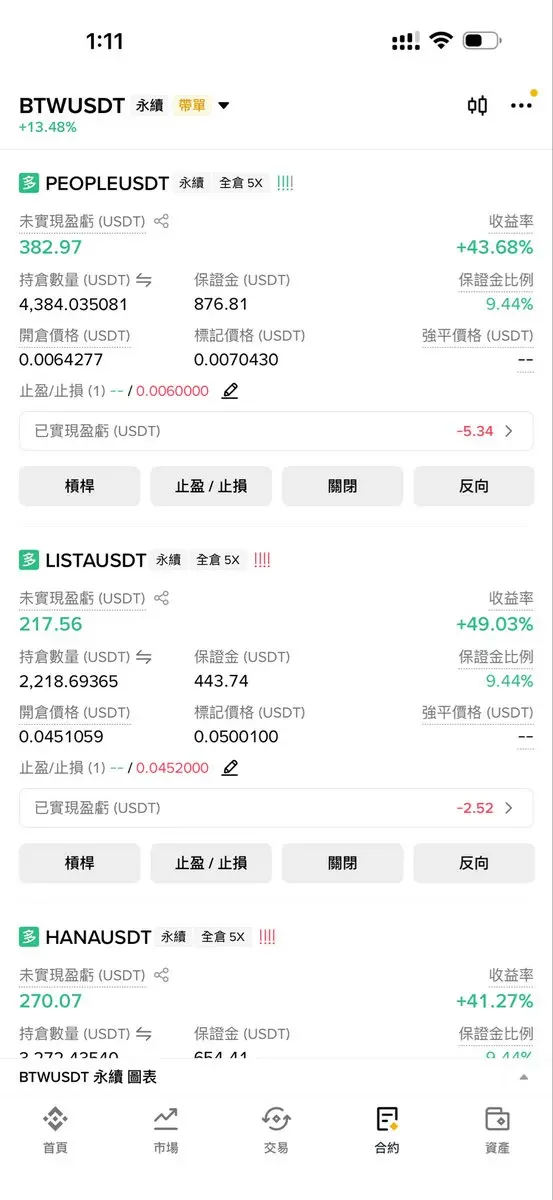Reverse (反向) the LISTAUSDT position
Screen dimensions: 553x1200
pos(474,863)
